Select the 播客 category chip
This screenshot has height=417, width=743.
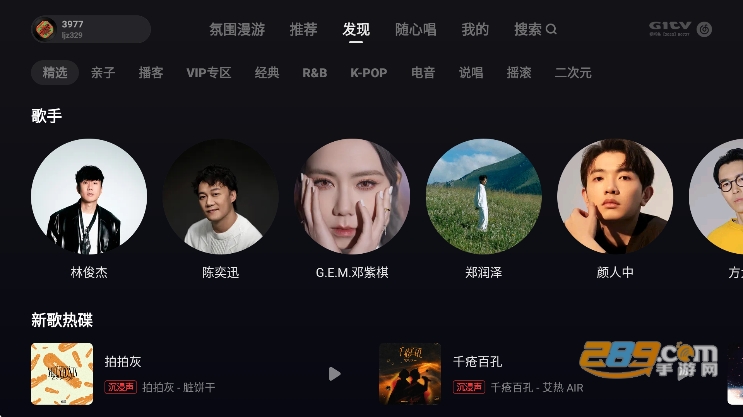(x=151, y=73)
